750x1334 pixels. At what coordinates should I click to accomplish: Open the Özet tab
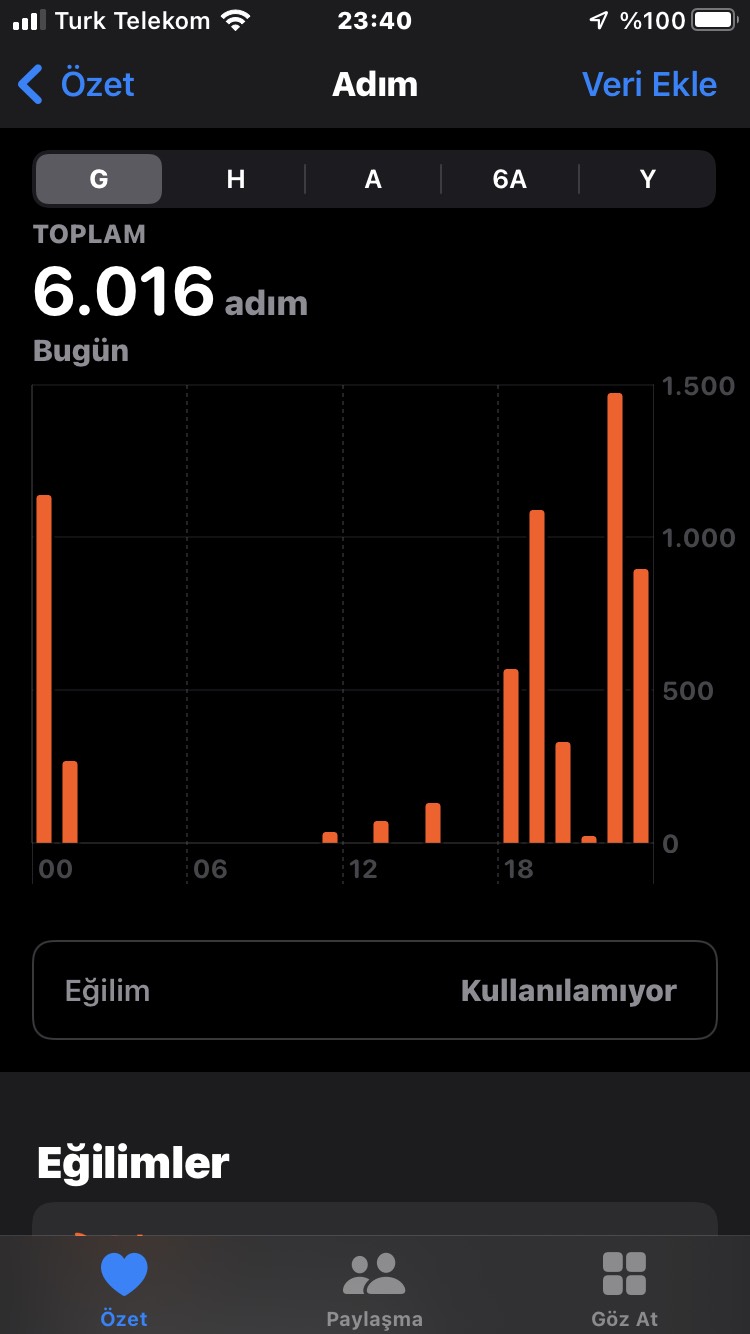click(124, 1288)
